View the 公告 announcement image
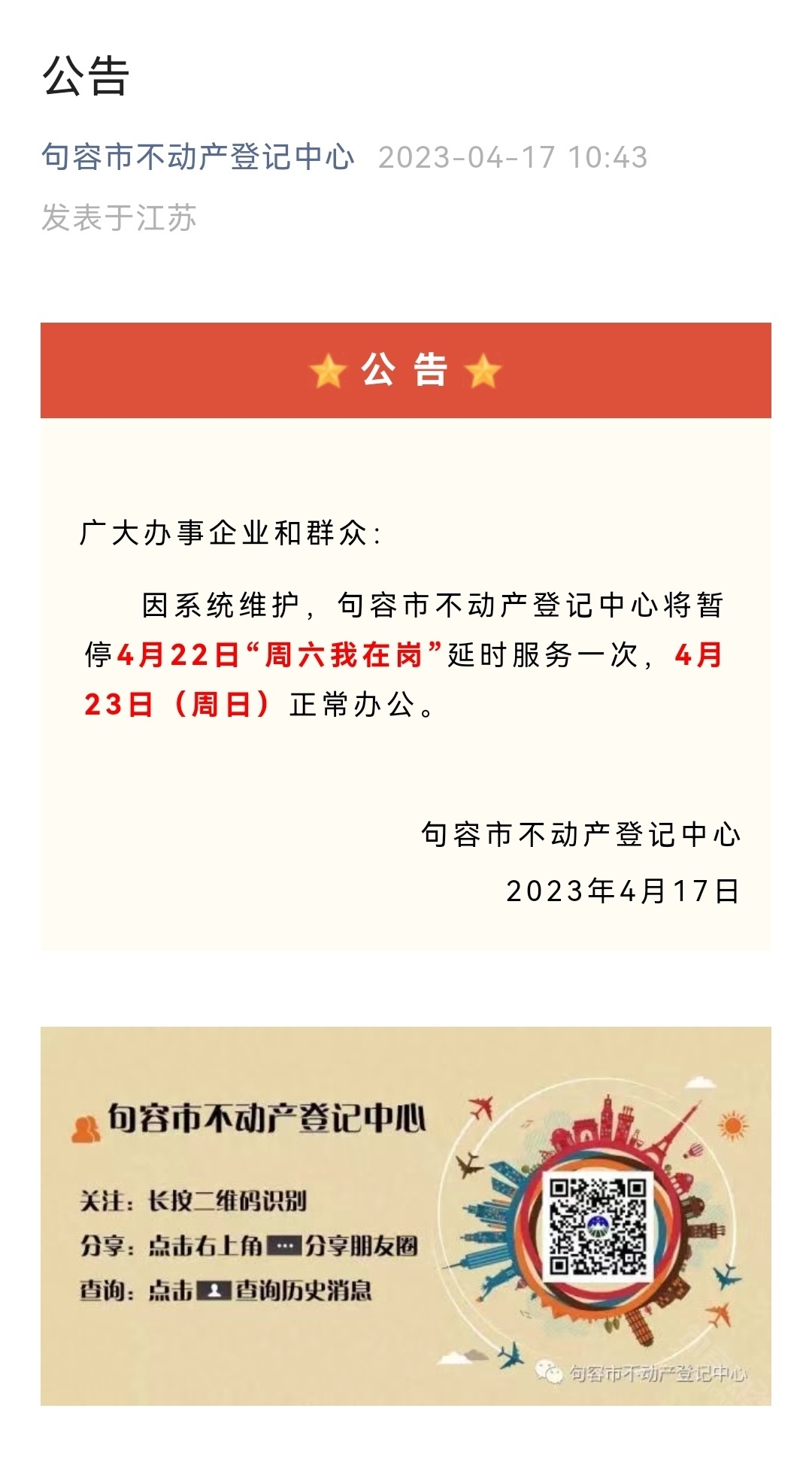Viewport: 812px width, 1469px height. (x=406, y=636)
